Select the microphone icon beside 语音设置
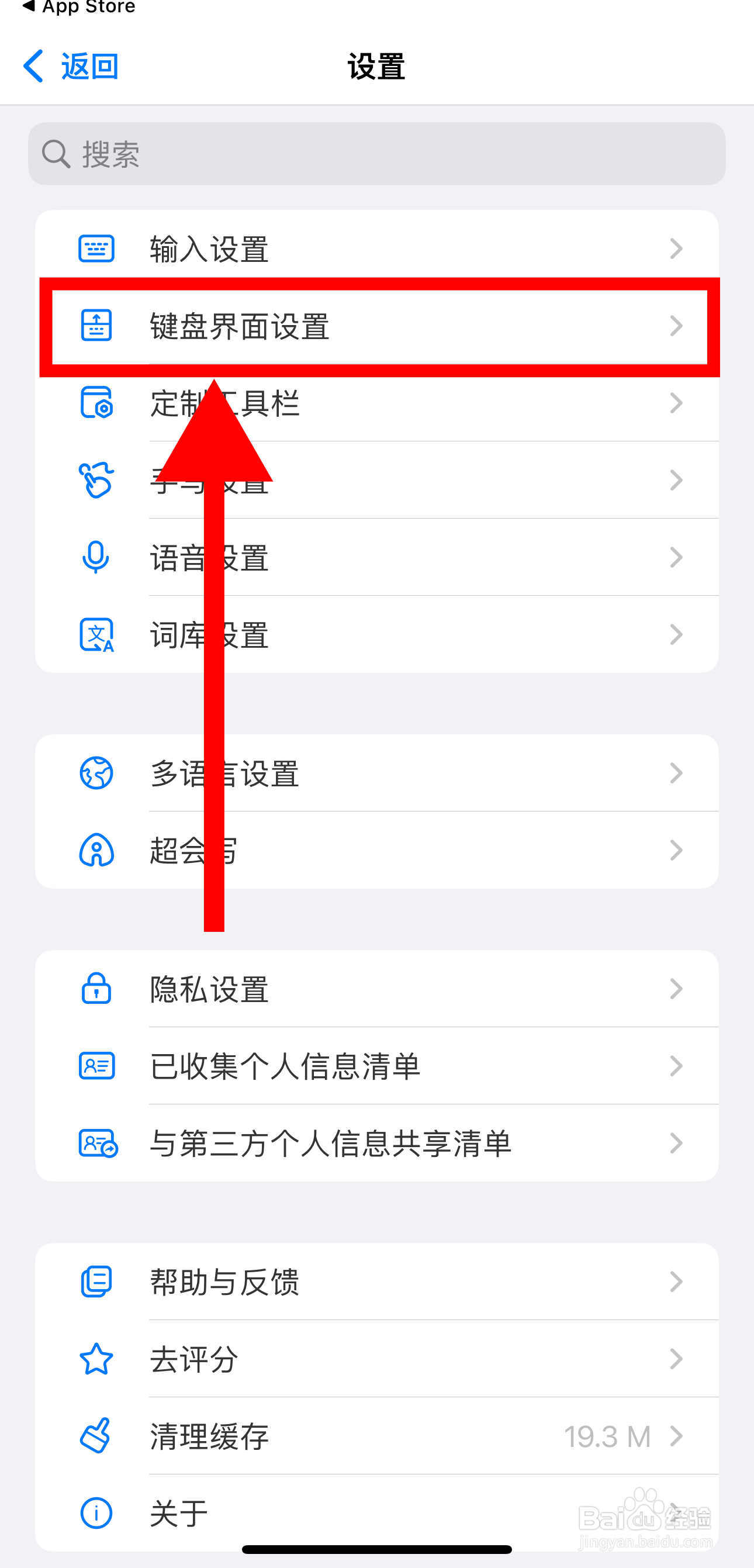Image resolution: width=754 pixels, height=1568 pixels. [96, 558]
